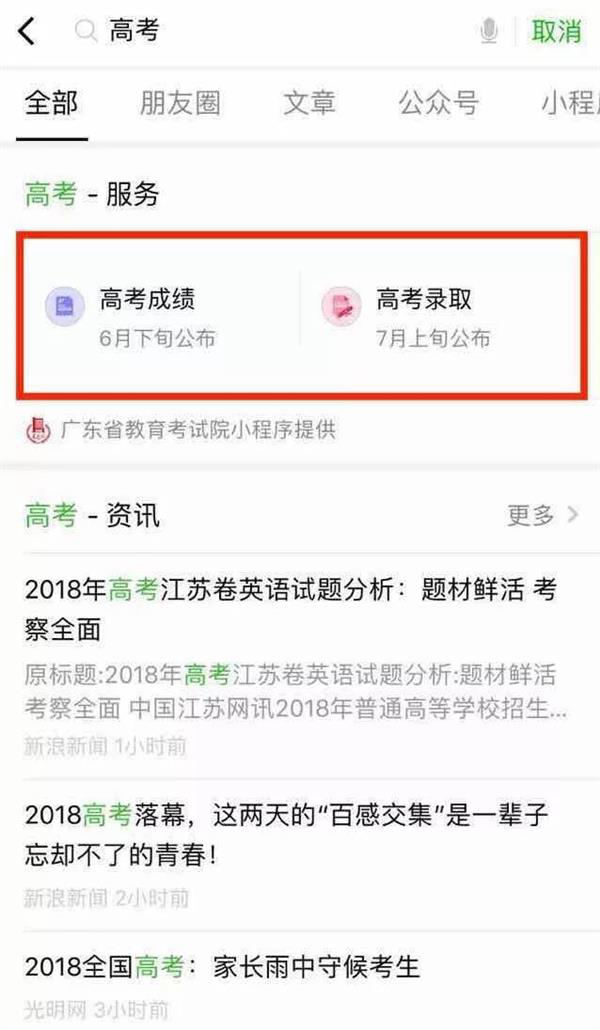Open the 江苏卷英语试题分析 article
The width and height of the screenshot is (600, 1030).
point(290,610)
